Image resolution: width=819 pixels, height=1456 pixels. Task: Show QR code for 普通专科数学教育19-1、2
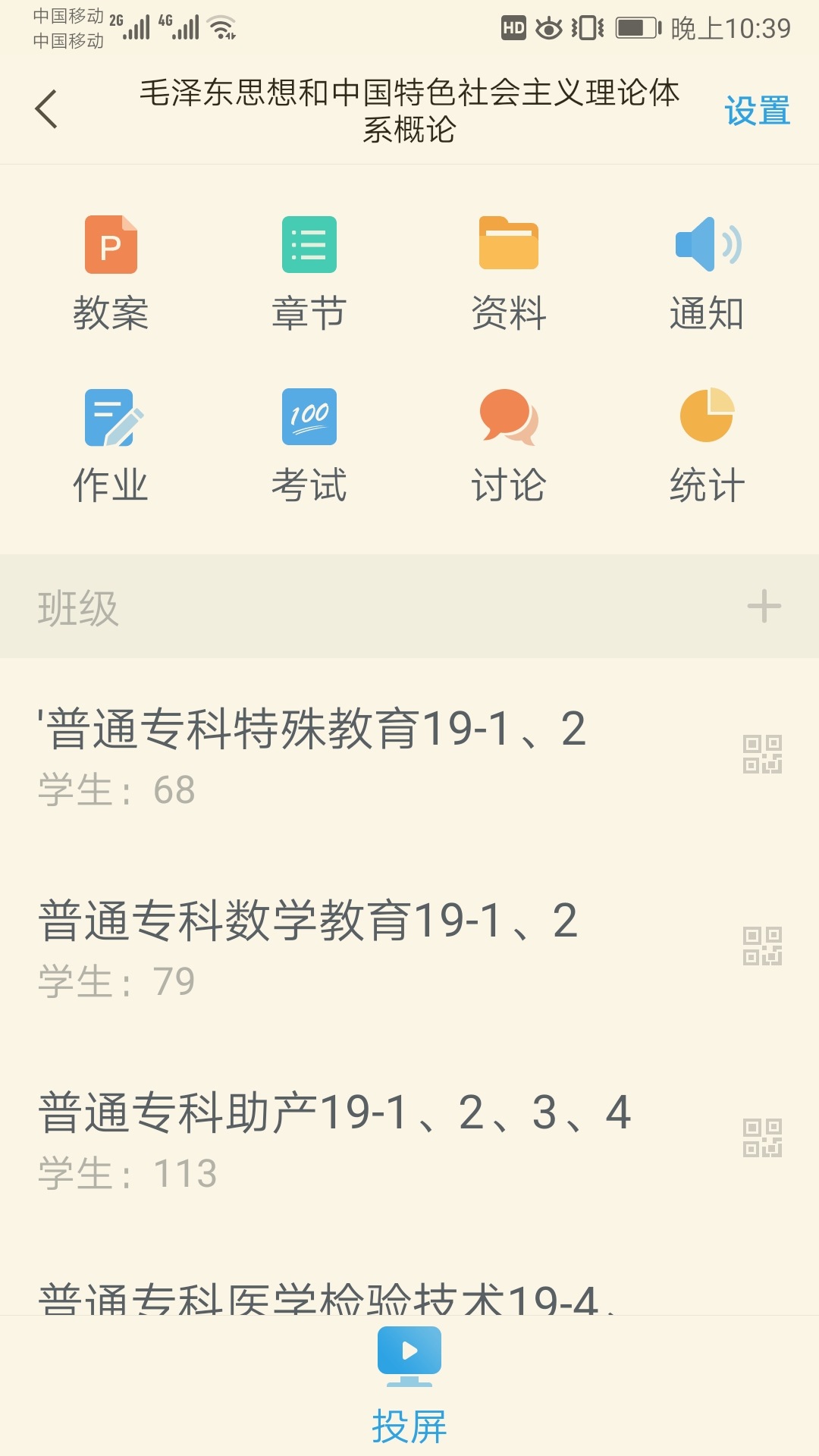point(762,946)
